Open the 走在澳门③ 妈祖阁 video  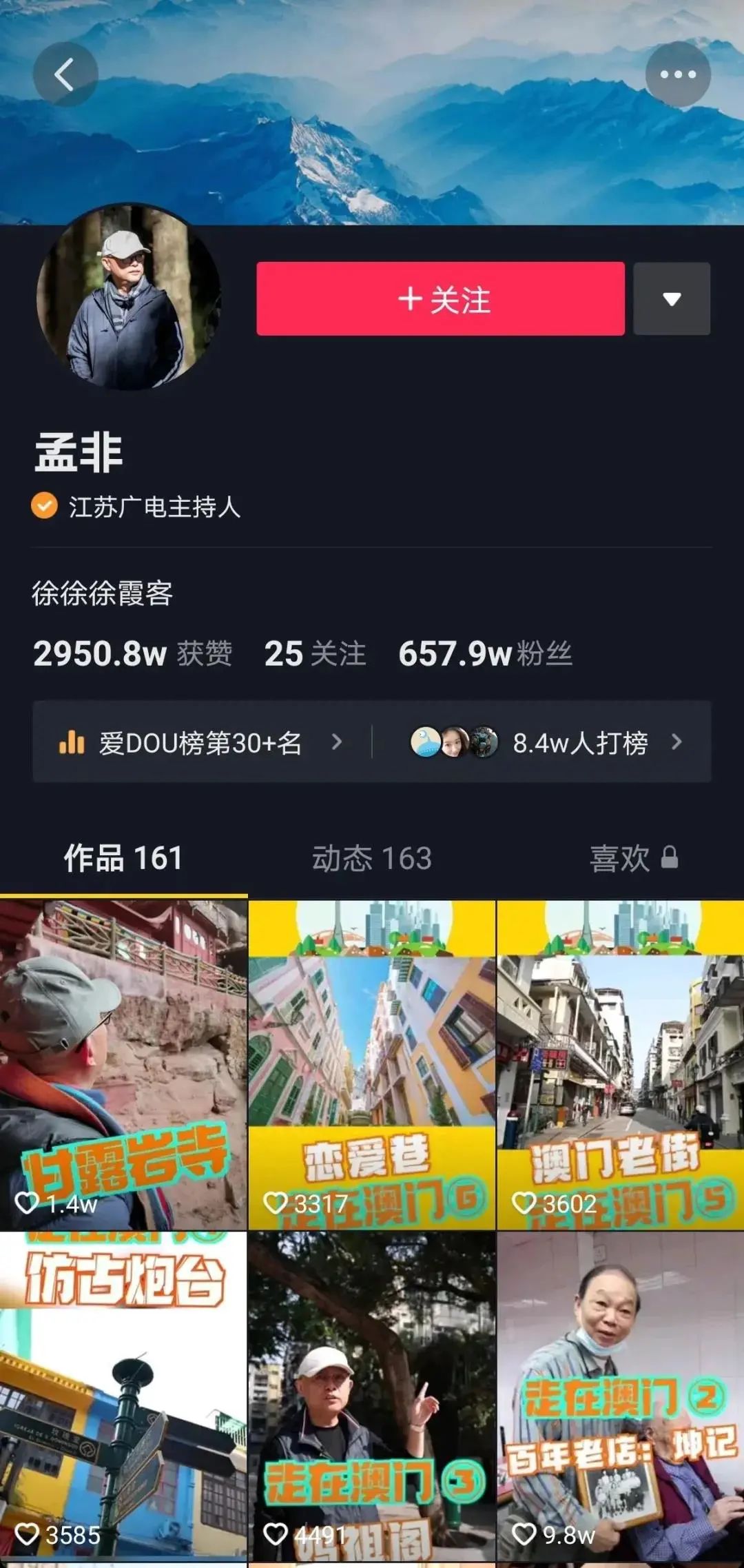tap(372, 1399)
